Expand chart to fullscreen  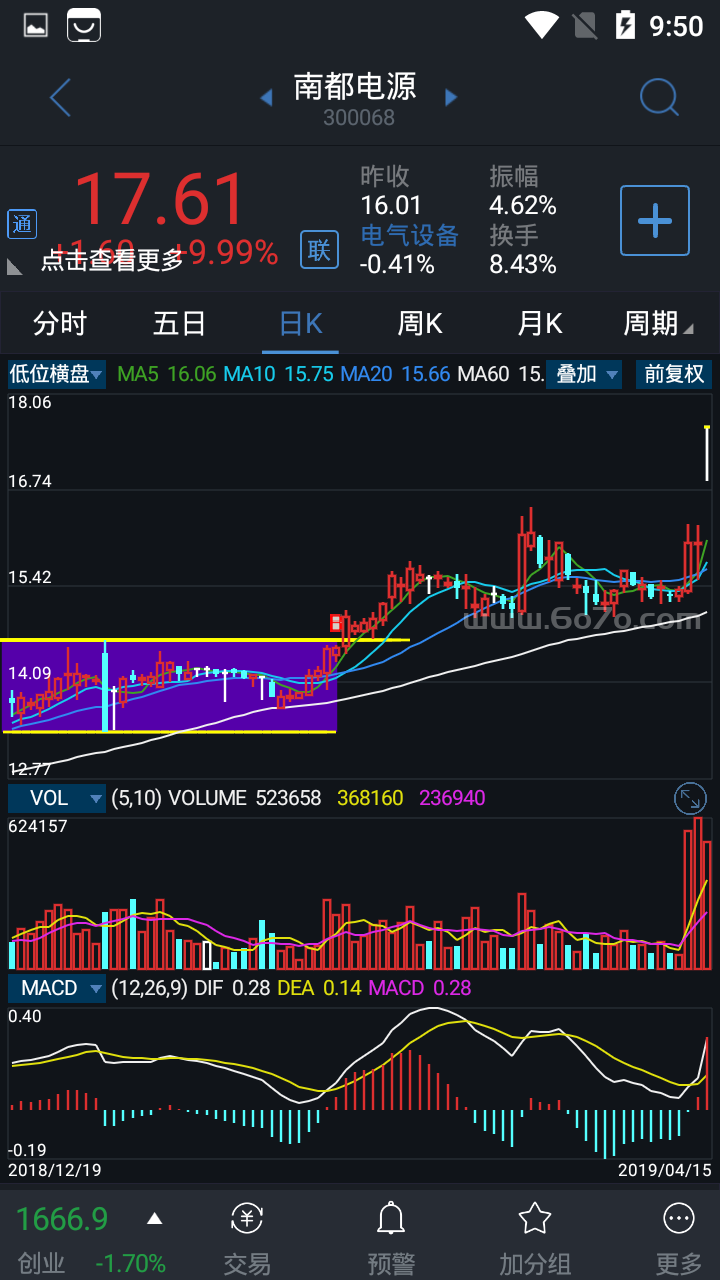690,798
